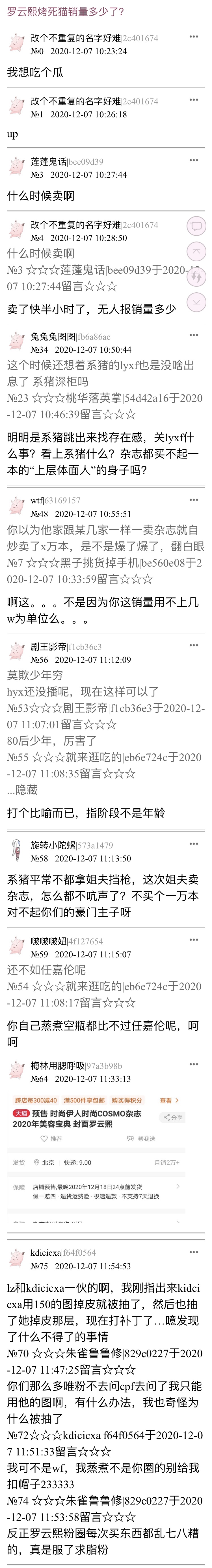212x1568 pixels.
Task: Open the more options menu on 莲蓬鬼话's post №3
Action: tap(194, 161)
